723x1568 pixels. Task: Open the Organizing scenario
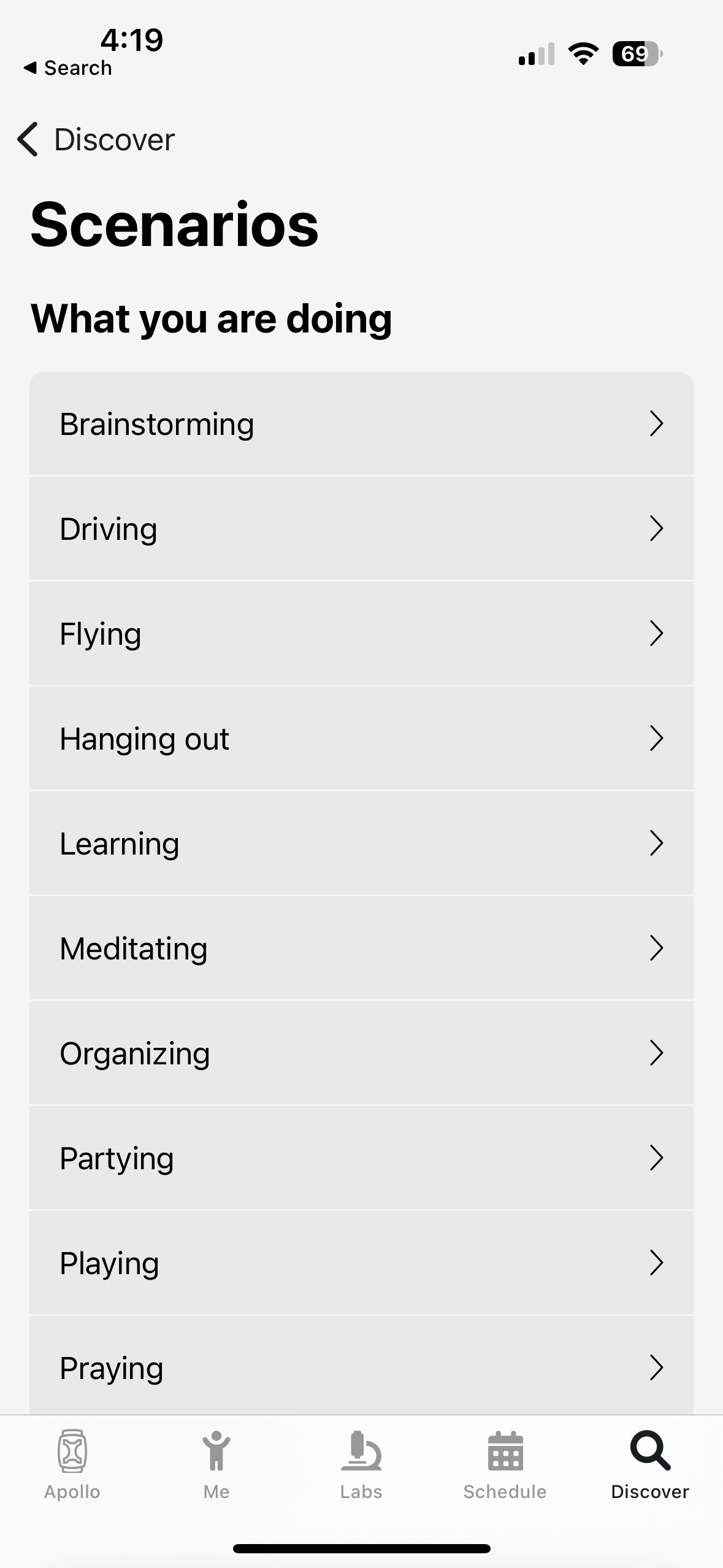[361, 1053]
